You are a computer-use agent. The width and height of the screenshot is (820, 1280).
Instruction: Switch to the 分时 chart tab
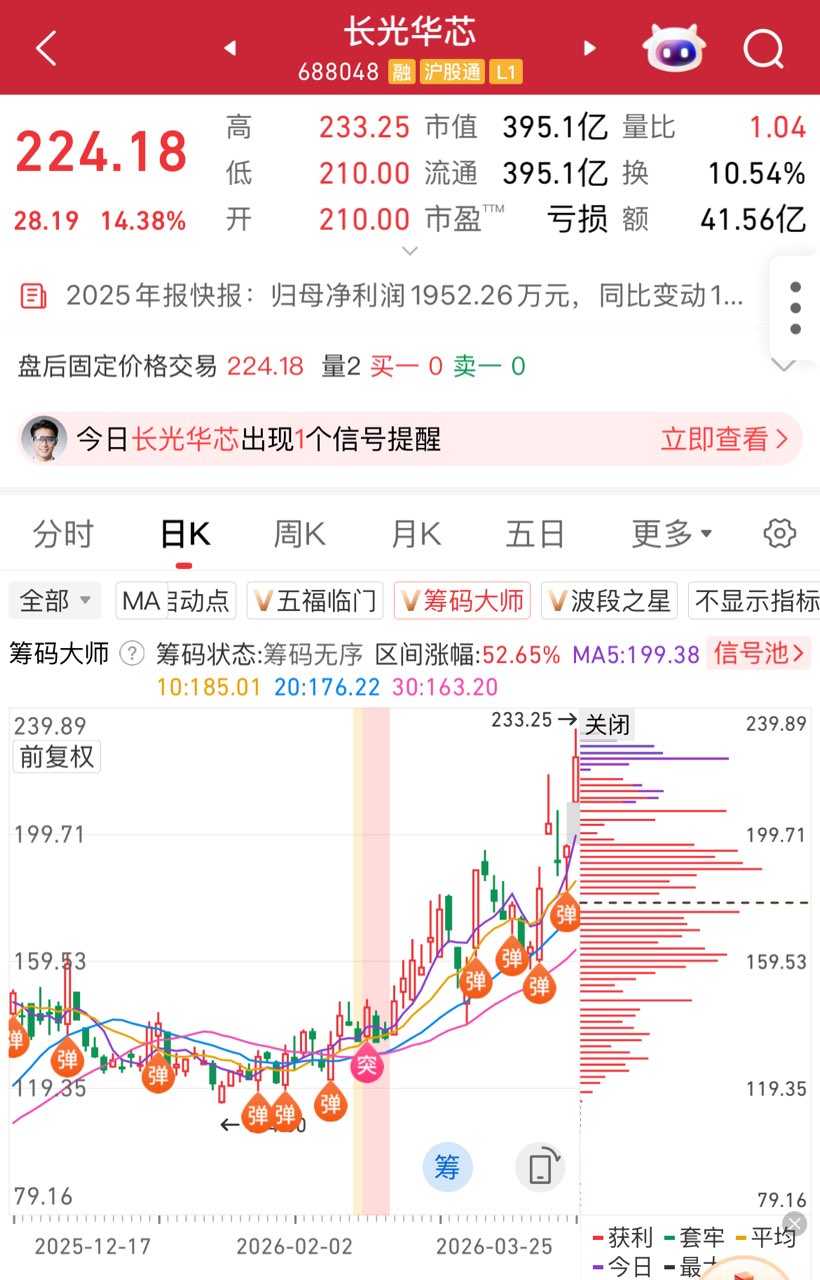[63, 534]
